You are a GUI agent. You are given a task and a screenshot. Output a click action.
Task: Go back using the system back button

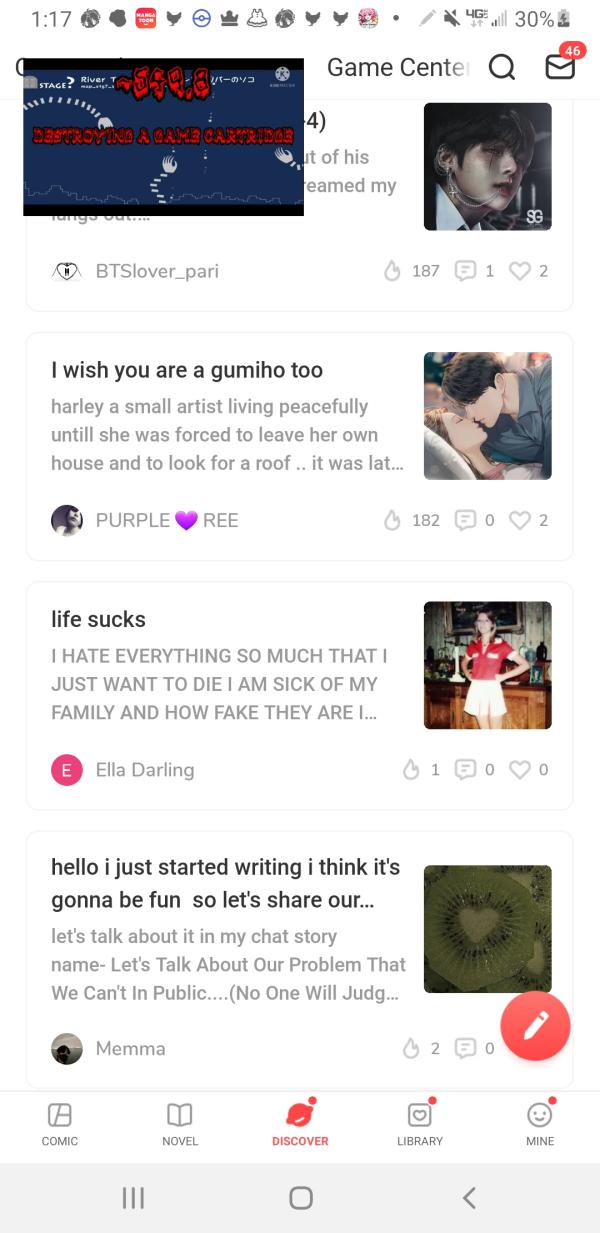coord(468,1197)
